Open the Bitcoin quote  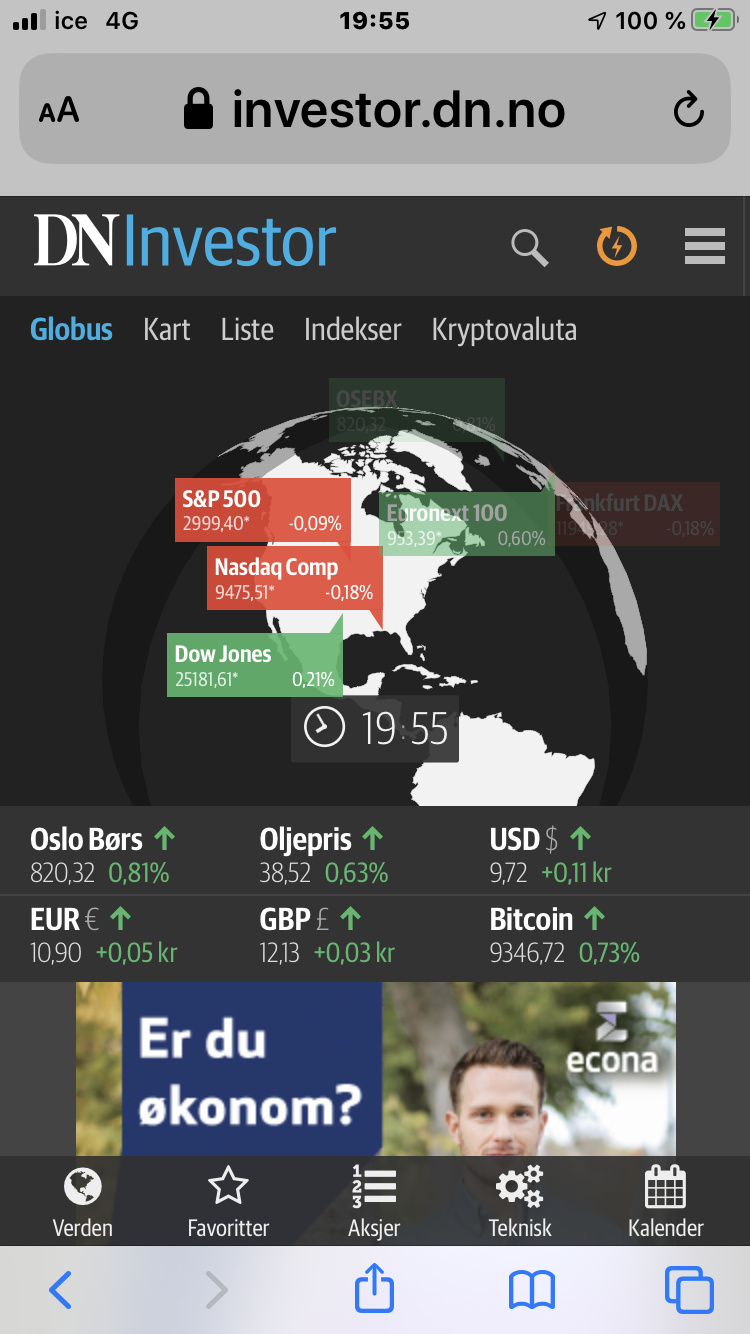point(565,935)
